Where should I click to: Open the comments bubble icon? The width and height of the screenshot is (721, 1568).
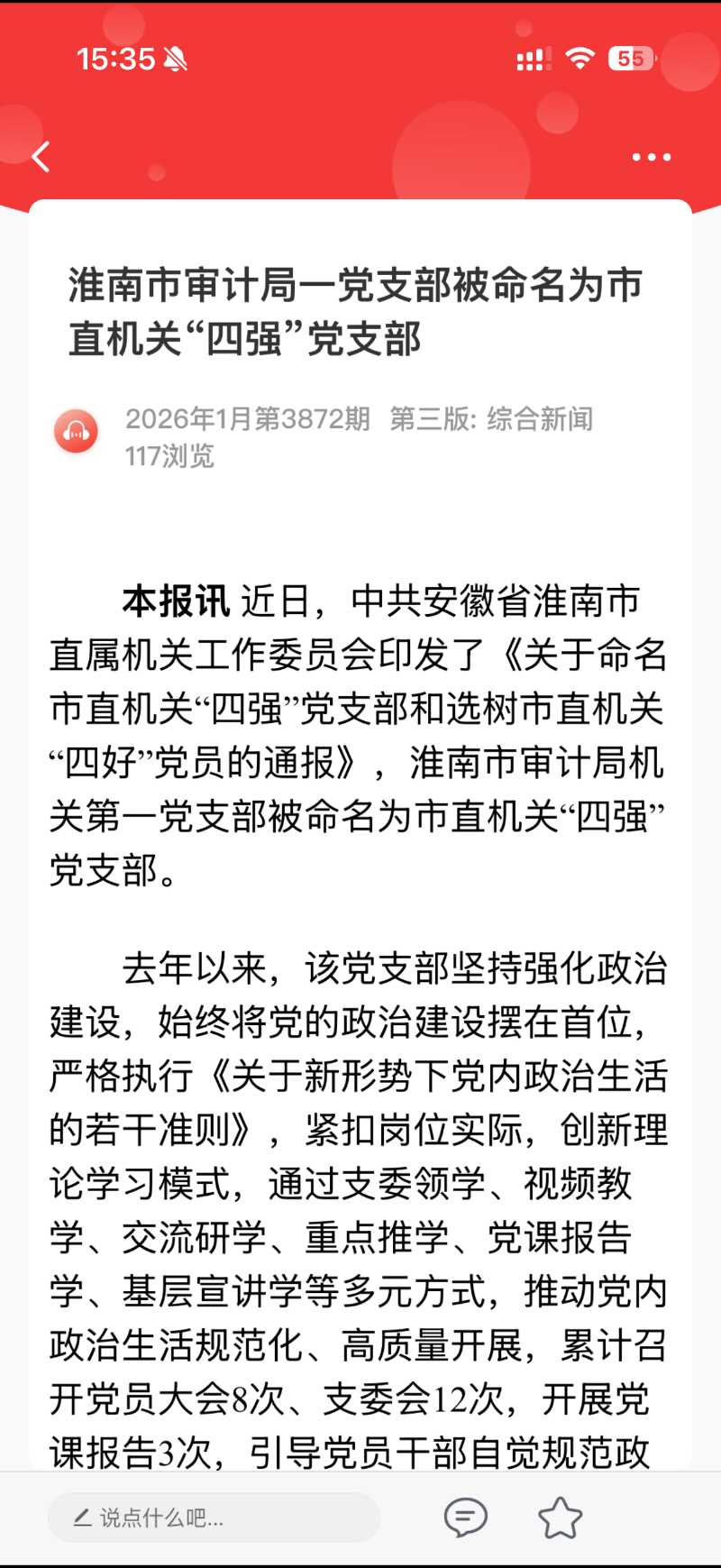(x=465, y=1518)
